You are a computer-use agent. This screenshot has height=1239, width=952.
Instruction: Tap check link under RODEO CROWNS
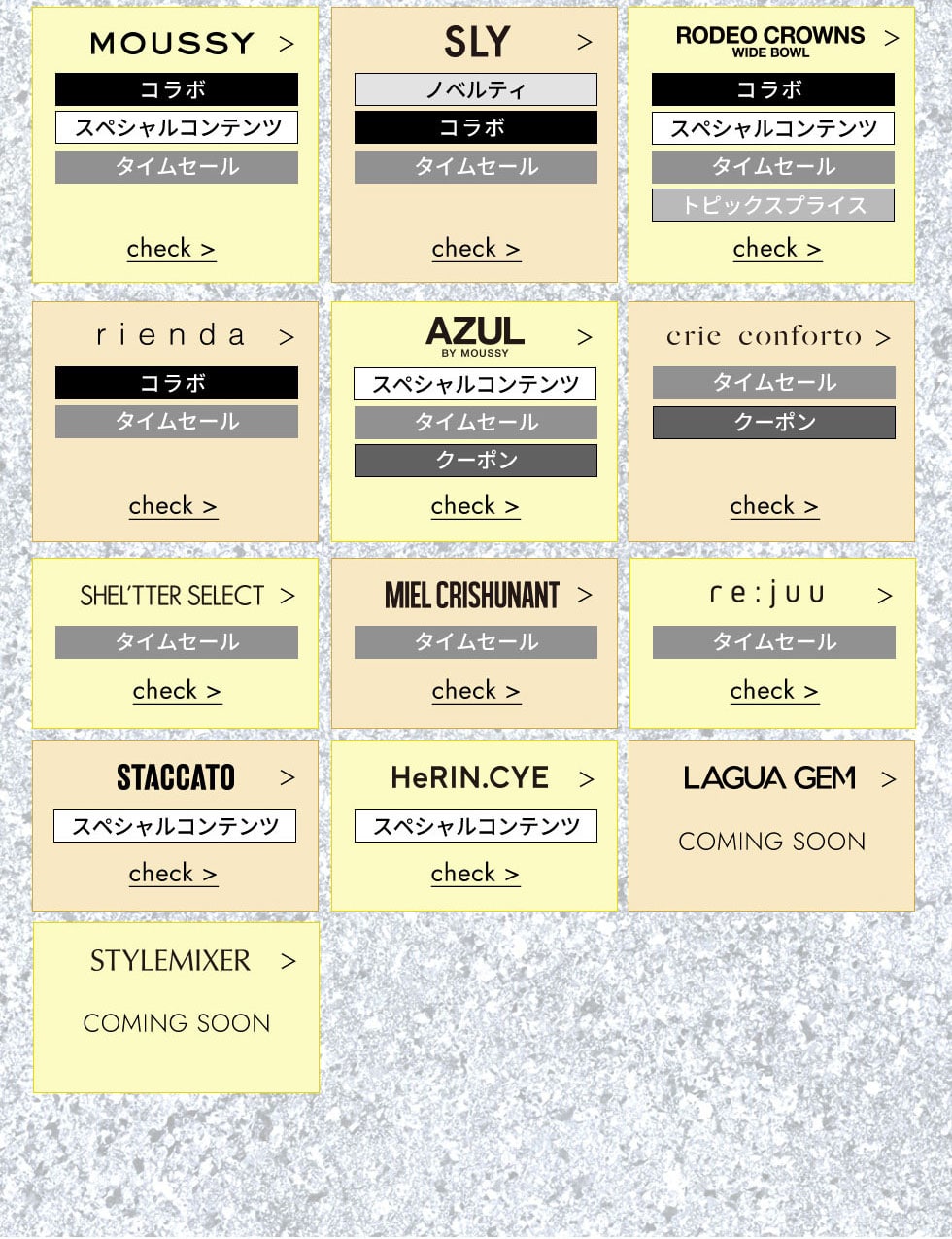(x=776, y=249)
